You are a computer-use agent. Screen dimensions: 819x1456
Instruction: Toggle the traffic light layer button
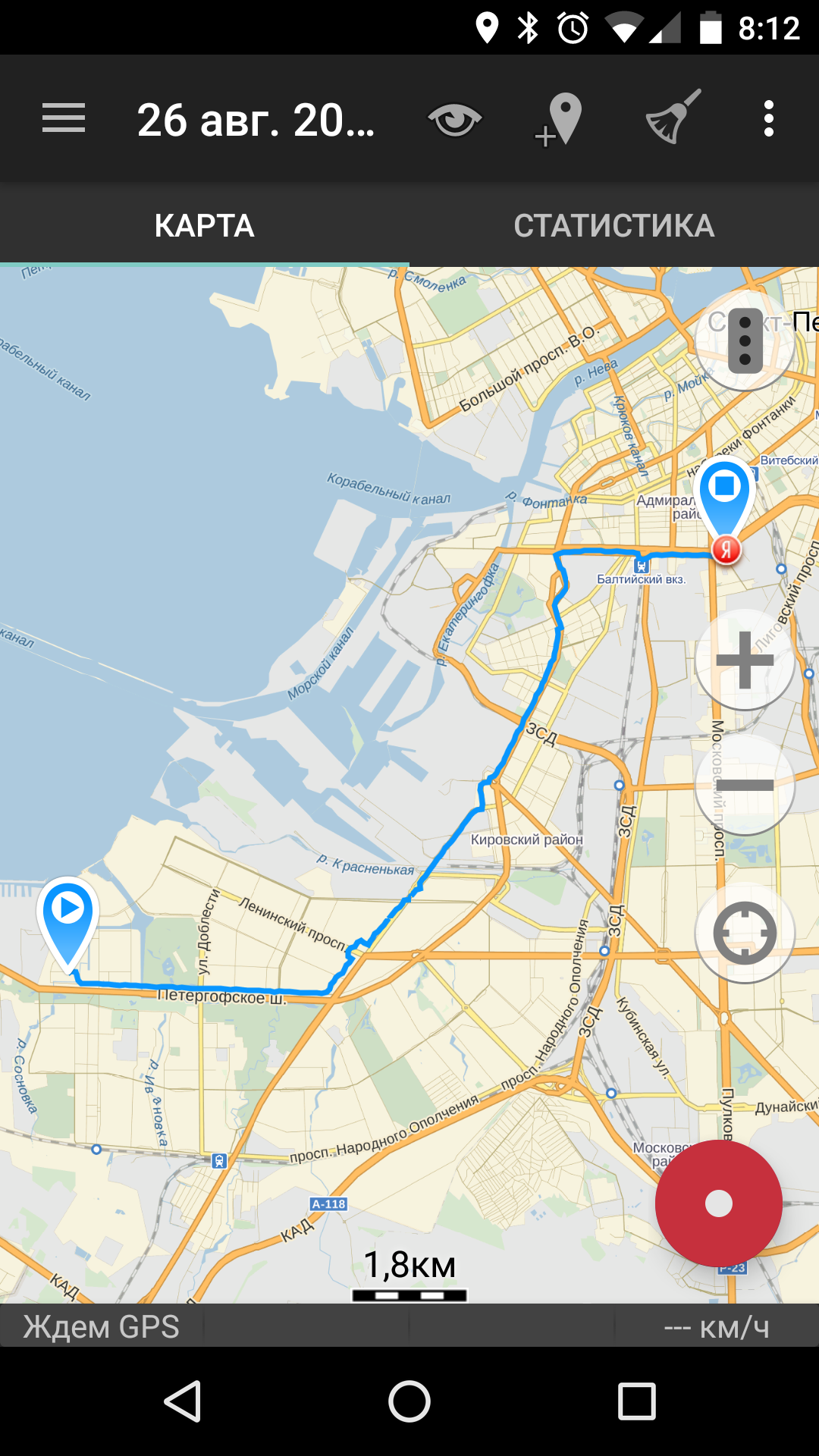[x=745, y=341]
